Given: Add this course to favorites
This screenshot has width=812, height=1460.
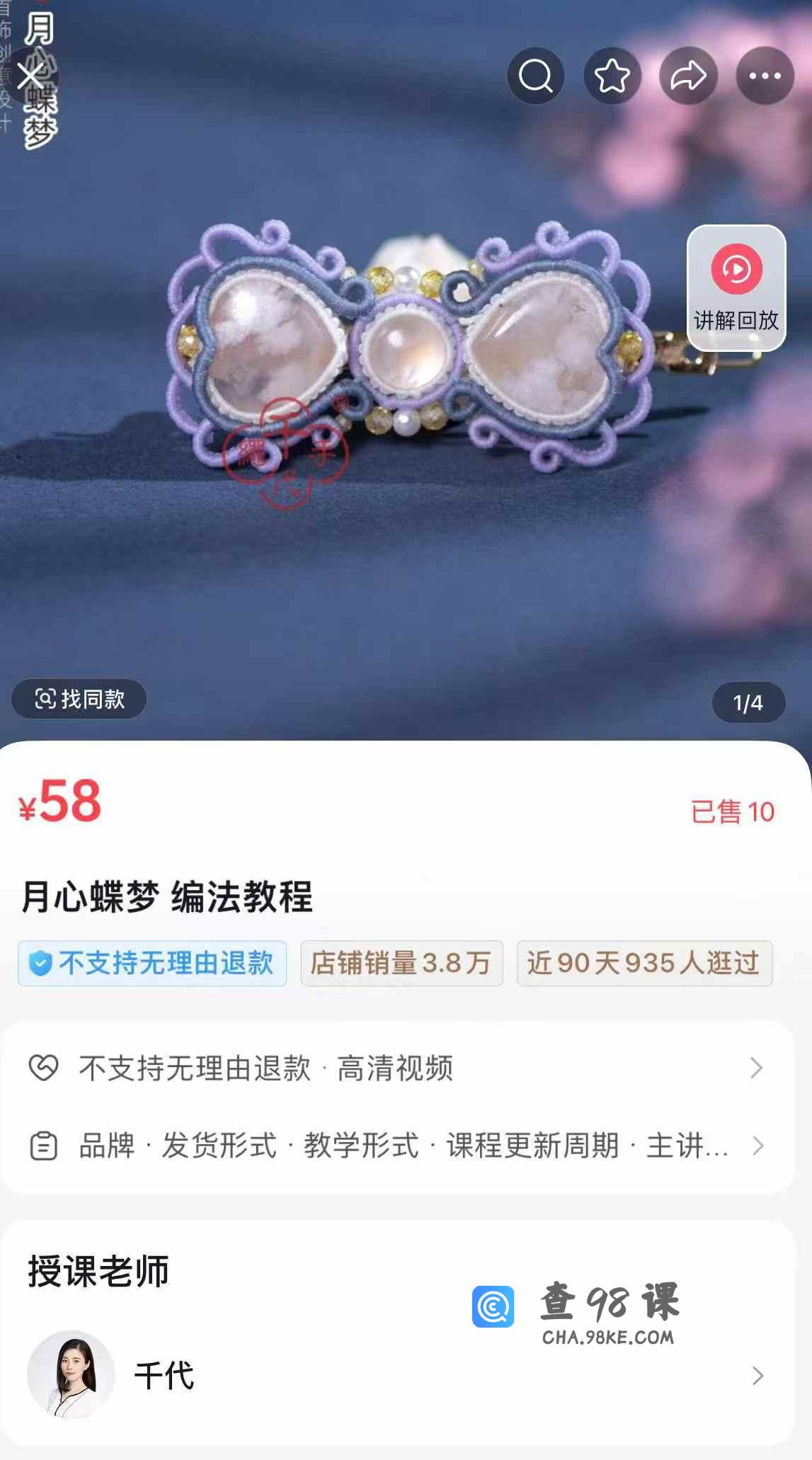Looking at the screenshot, I should point(612,76).
